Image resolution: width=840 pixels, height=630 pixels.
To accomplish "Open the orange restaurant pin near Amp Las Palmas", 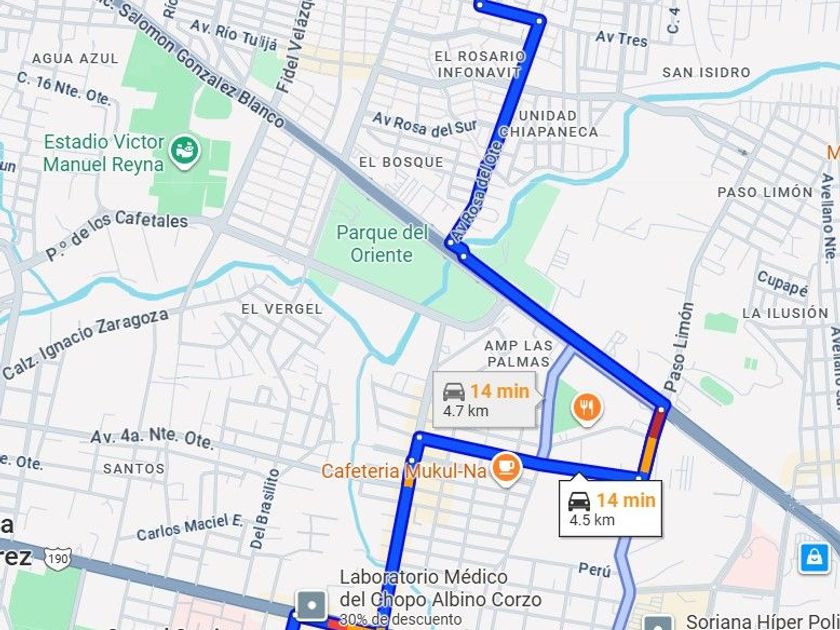I will pyautogui.click(x=588, y=409).
